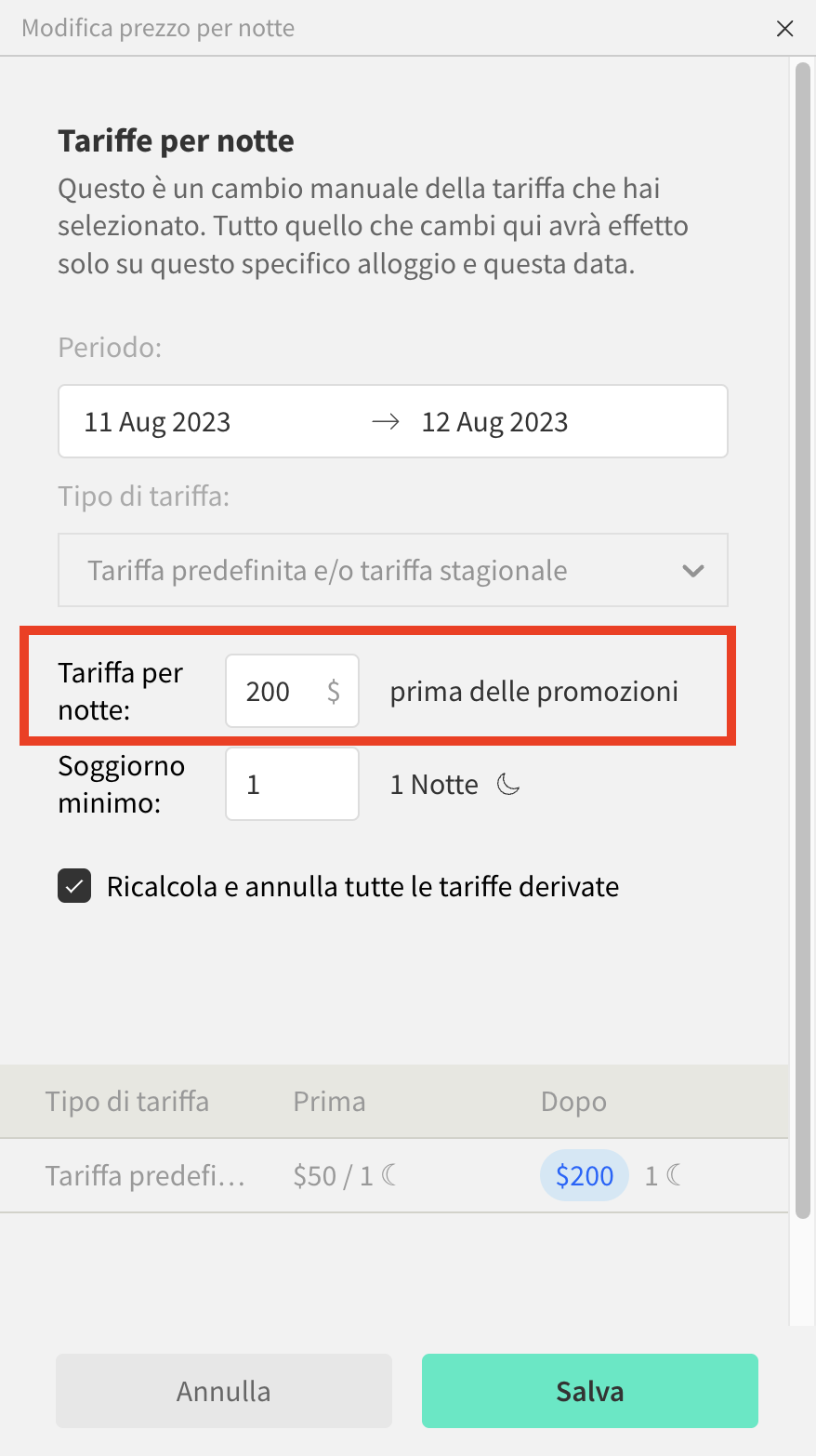Viewport: 816px width, 1456px height.
Task: Open the end date picker showing 12 Aug 2023
Action: click(x=494, y=420)
